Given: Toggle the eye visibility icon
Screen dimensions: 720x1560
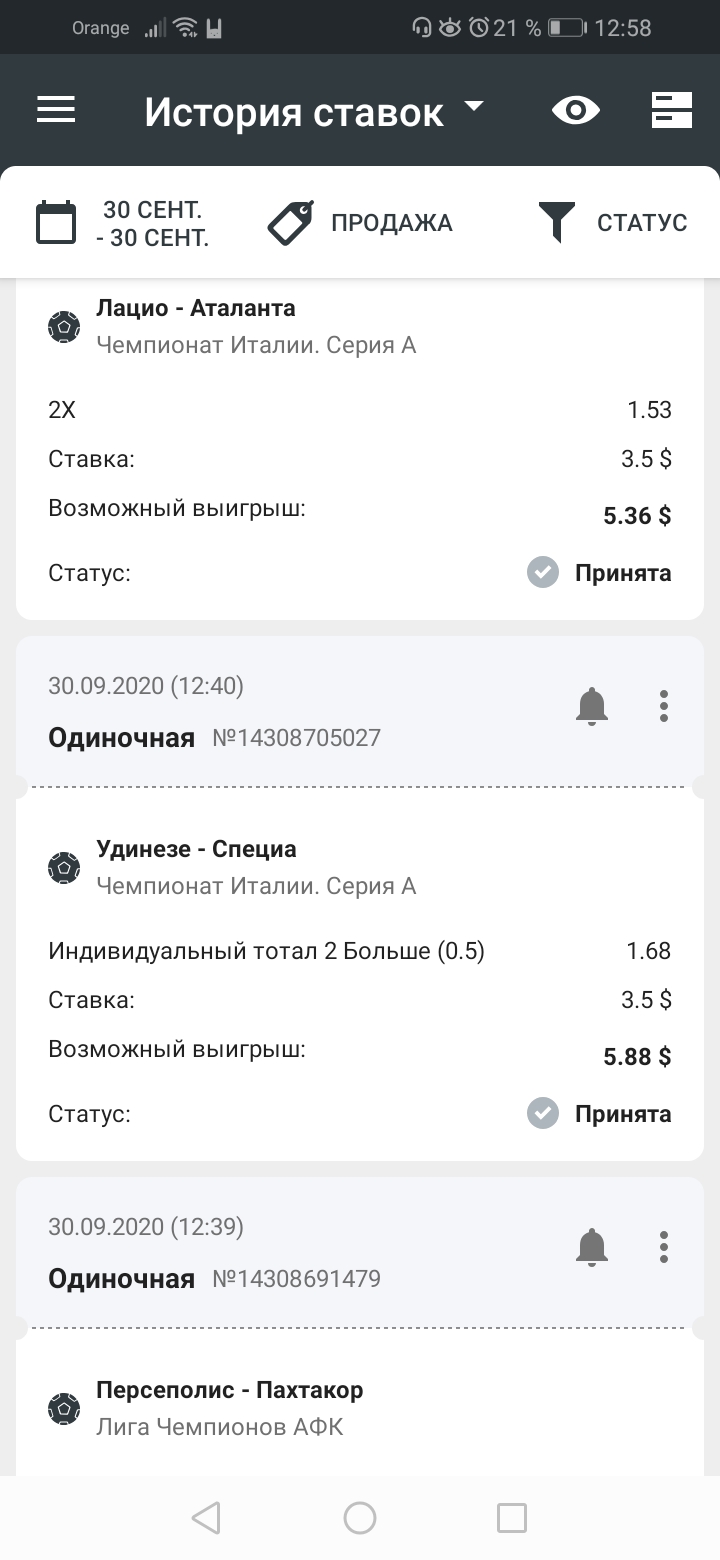Looking at the screenshot, I should 576,110.
